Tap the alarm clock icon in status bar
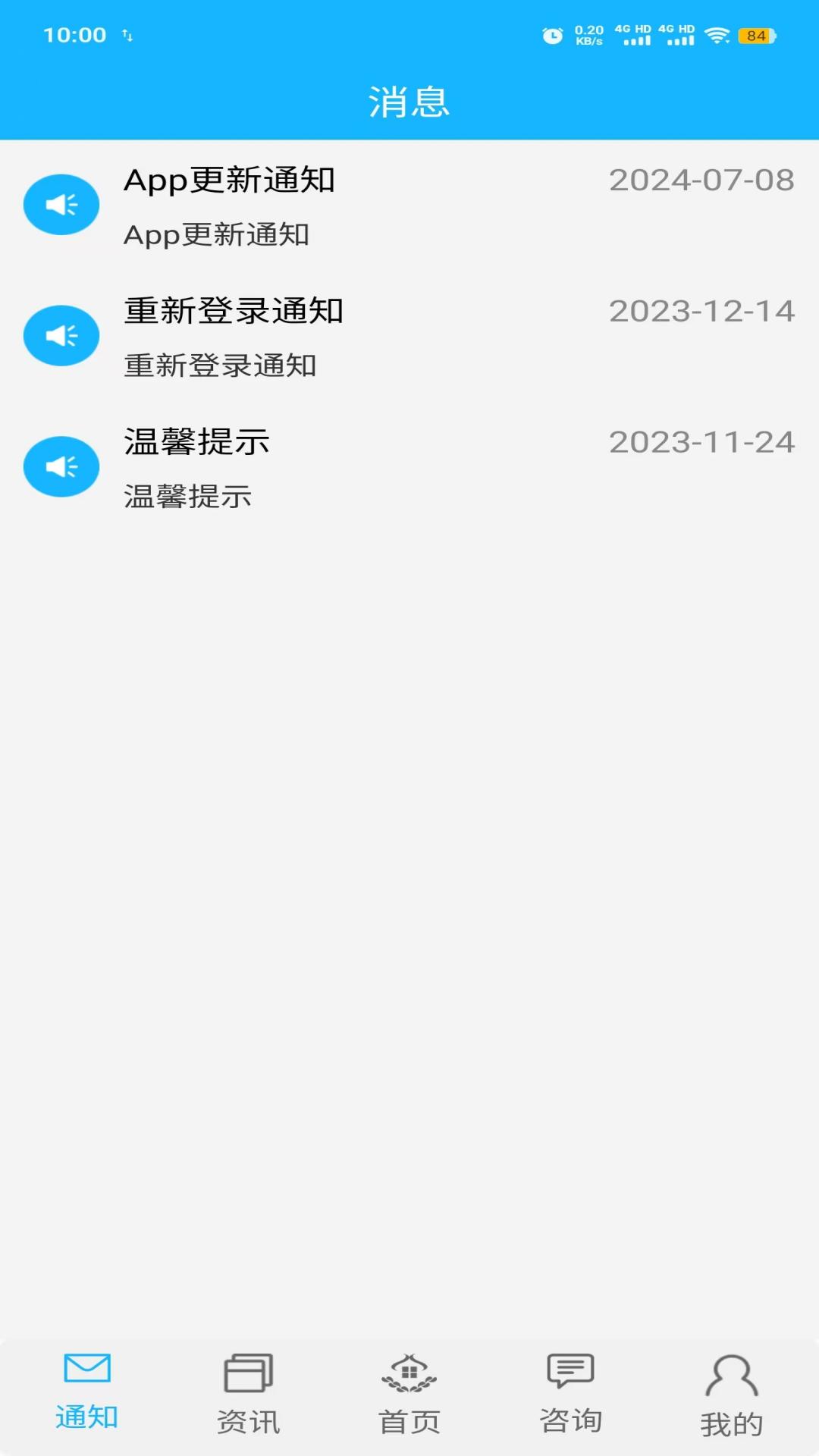This screenshot has height=1456, width=819. pos(554,34)
